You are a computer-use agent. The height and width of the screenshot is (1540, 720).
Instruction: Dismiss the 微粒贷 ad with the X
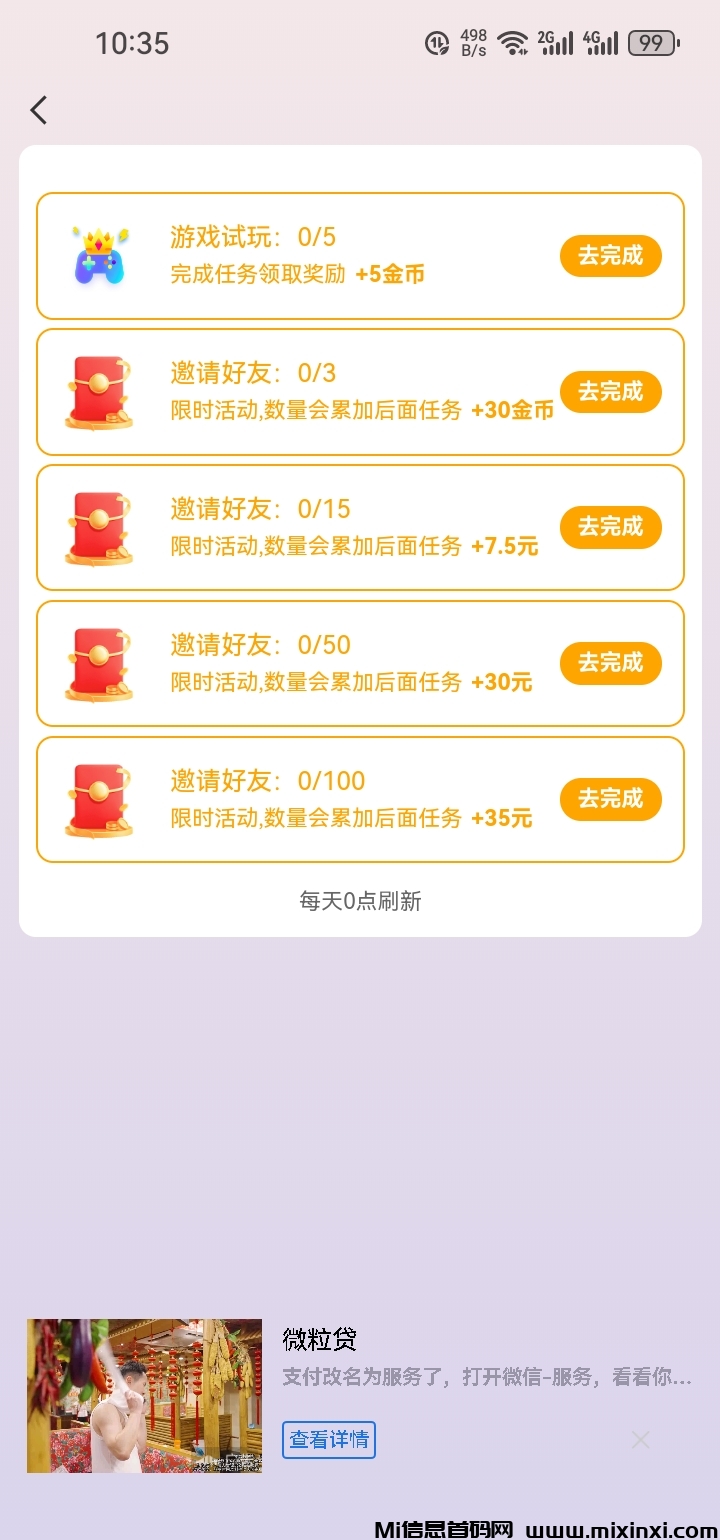(641, 1440)
